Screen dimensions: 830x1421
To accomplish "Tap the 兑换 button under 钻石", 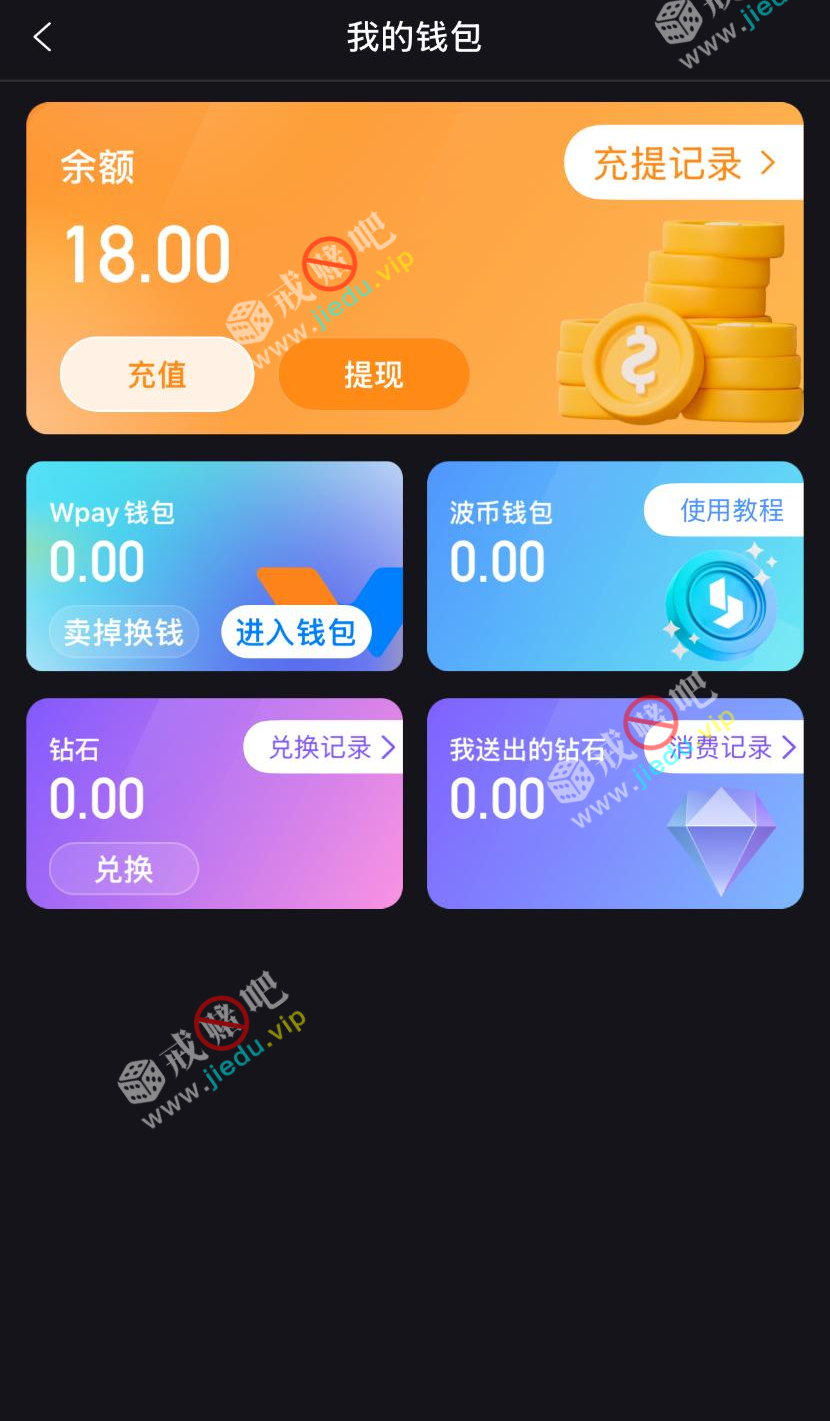I will point(124,869).
